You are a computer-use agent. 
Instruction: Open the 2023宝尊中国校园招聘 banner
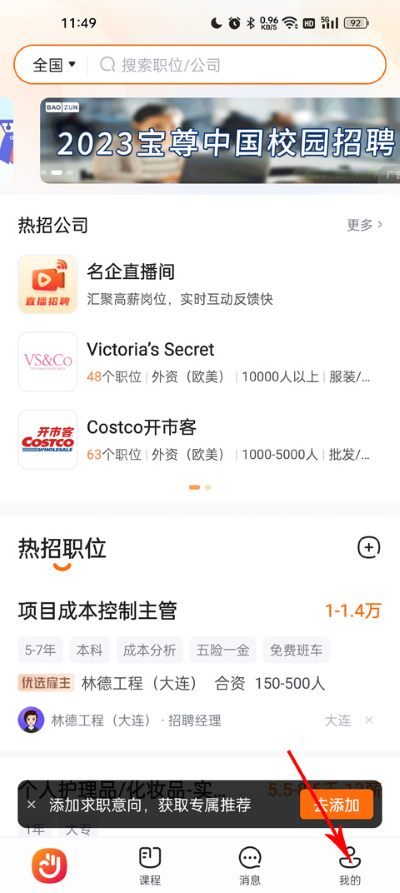click(x=220, y=141)
